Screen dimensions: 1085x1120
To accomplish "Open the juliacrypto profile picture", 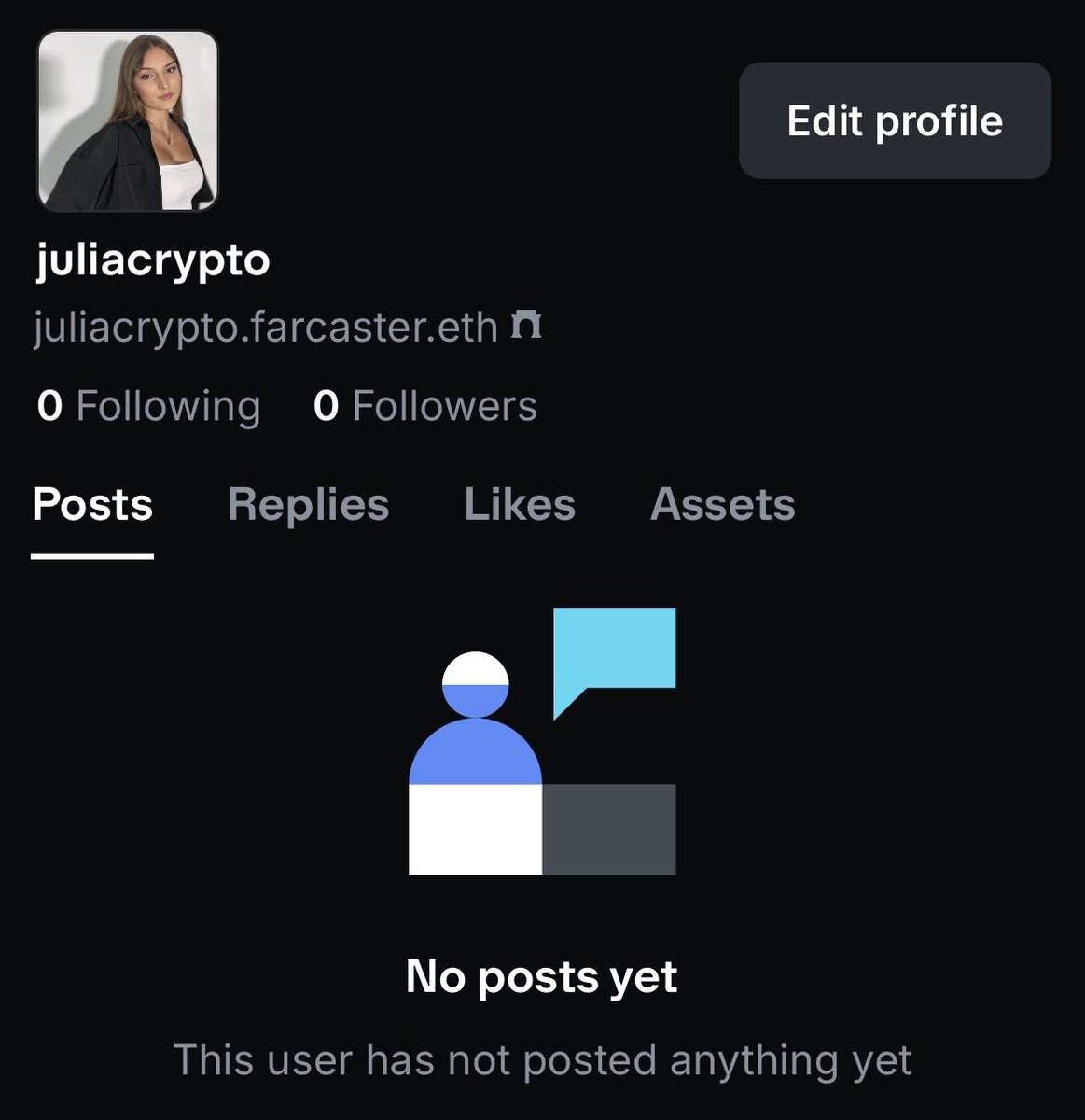I will 128,120.
